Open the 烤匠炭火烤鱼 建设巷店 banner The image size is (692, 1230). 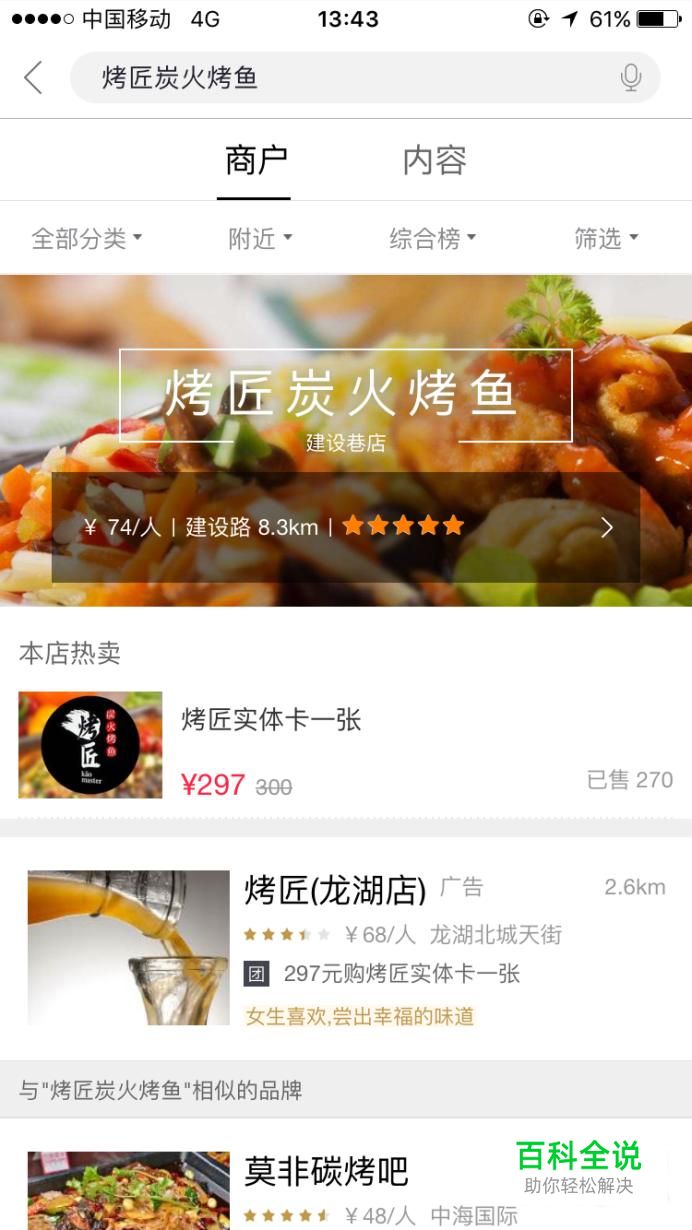click(x=346, y=440)
